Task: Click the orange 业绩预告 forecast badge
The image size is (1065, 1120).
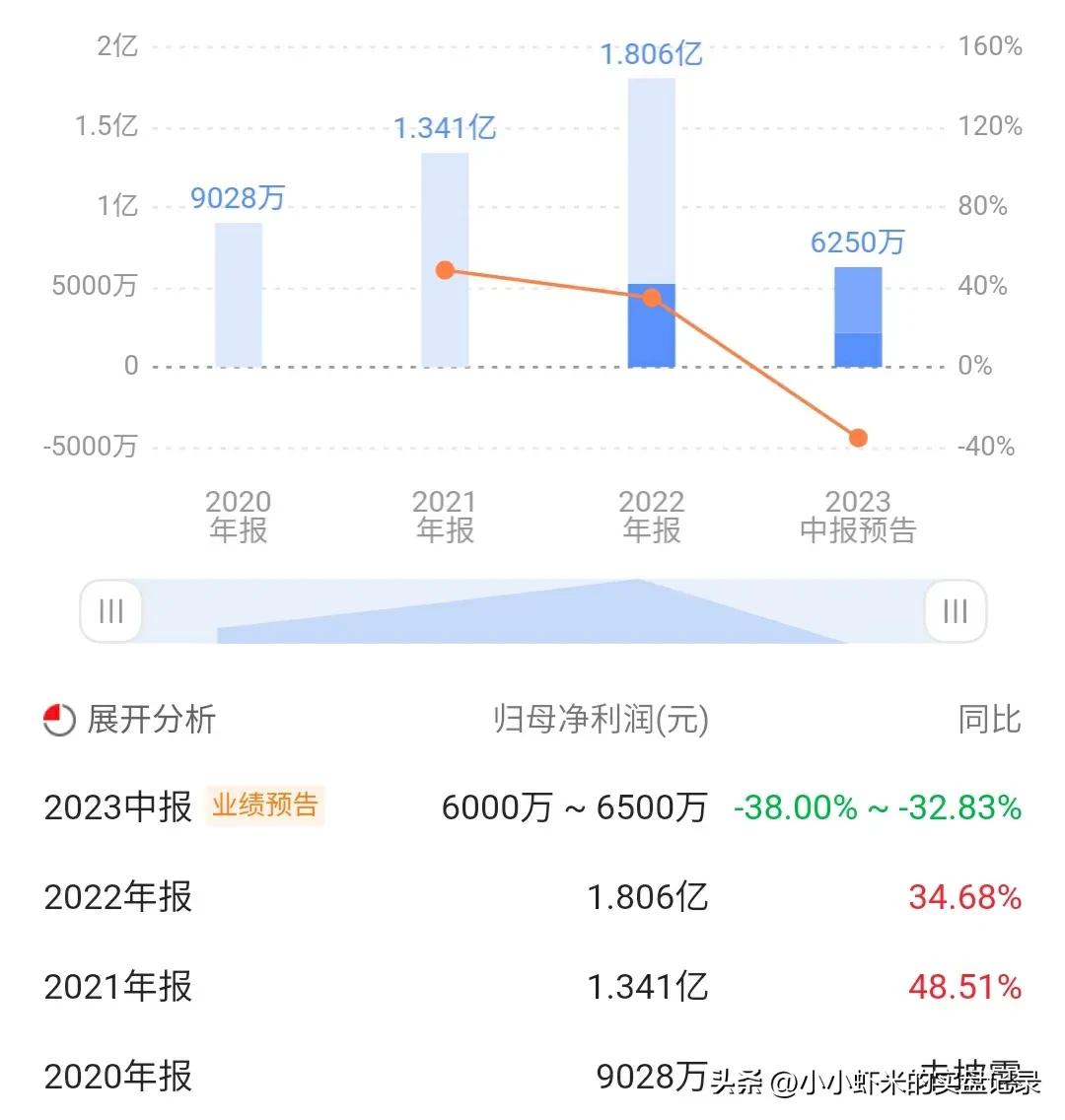Action: click(264, 805)
